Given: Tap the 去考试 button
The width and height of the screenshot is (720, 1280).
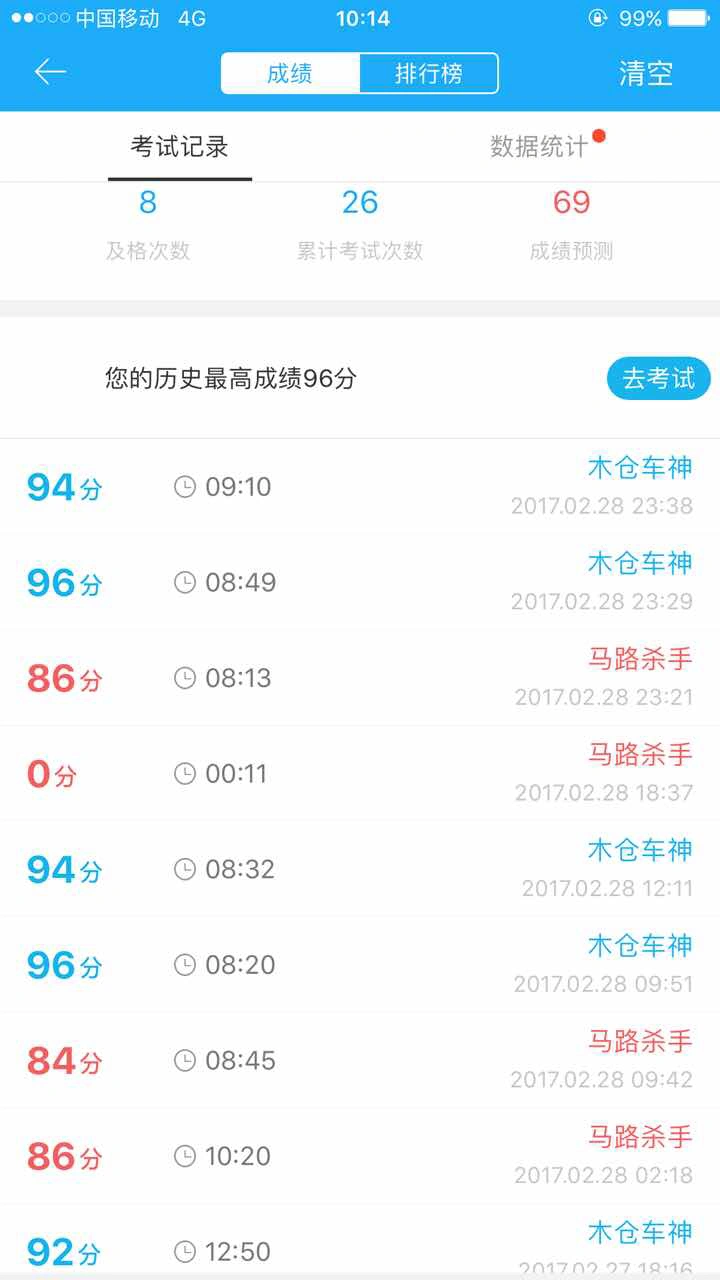Looking at the screenshot, I should point(659,379).
